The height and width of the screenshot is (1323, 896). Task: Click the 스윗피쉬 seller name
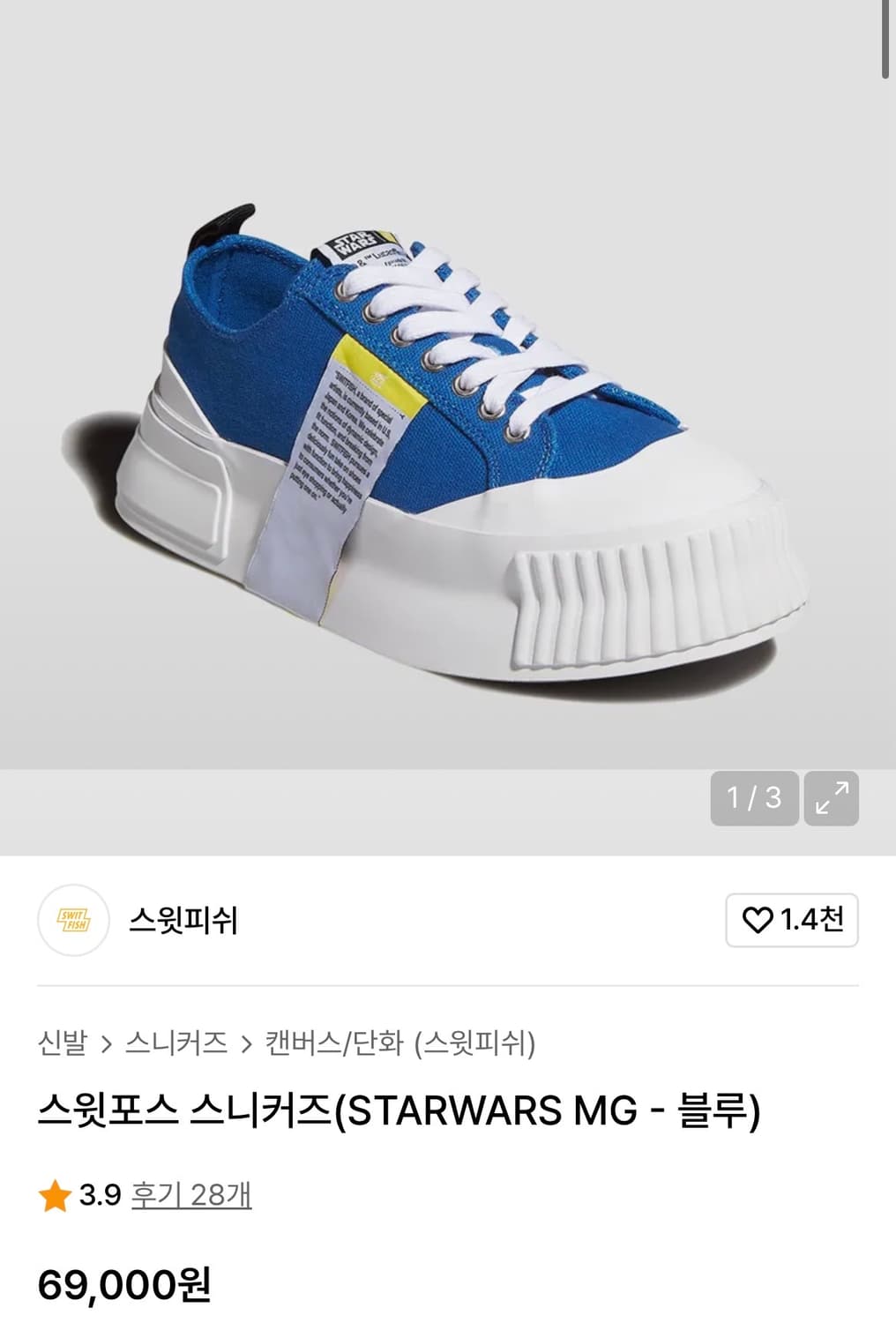point(186,921)
